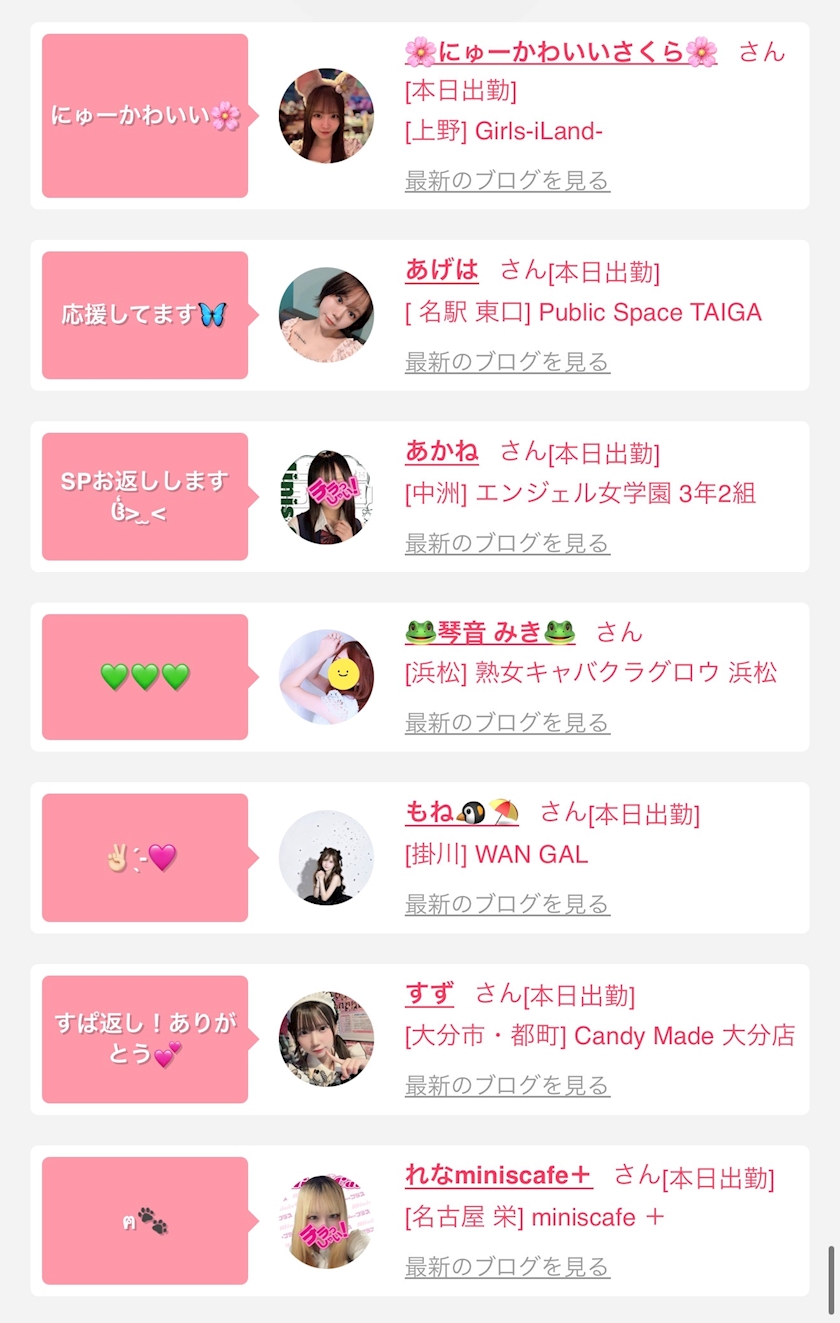This screenshot has width=840, height=1323.
Task: View れなminiscafe＋'s latest blog link
Action: (x=507, y=1267)
